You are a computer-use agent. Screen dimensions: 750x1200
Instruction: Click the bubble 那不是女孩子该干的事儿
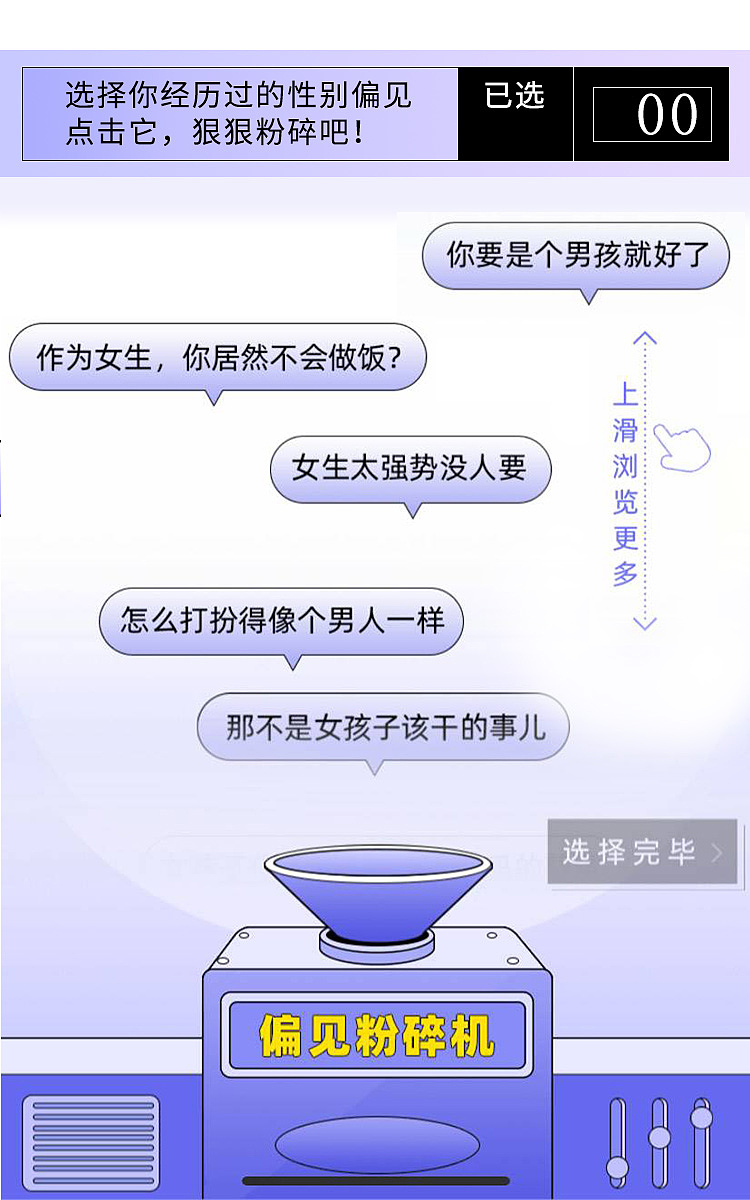385,728
